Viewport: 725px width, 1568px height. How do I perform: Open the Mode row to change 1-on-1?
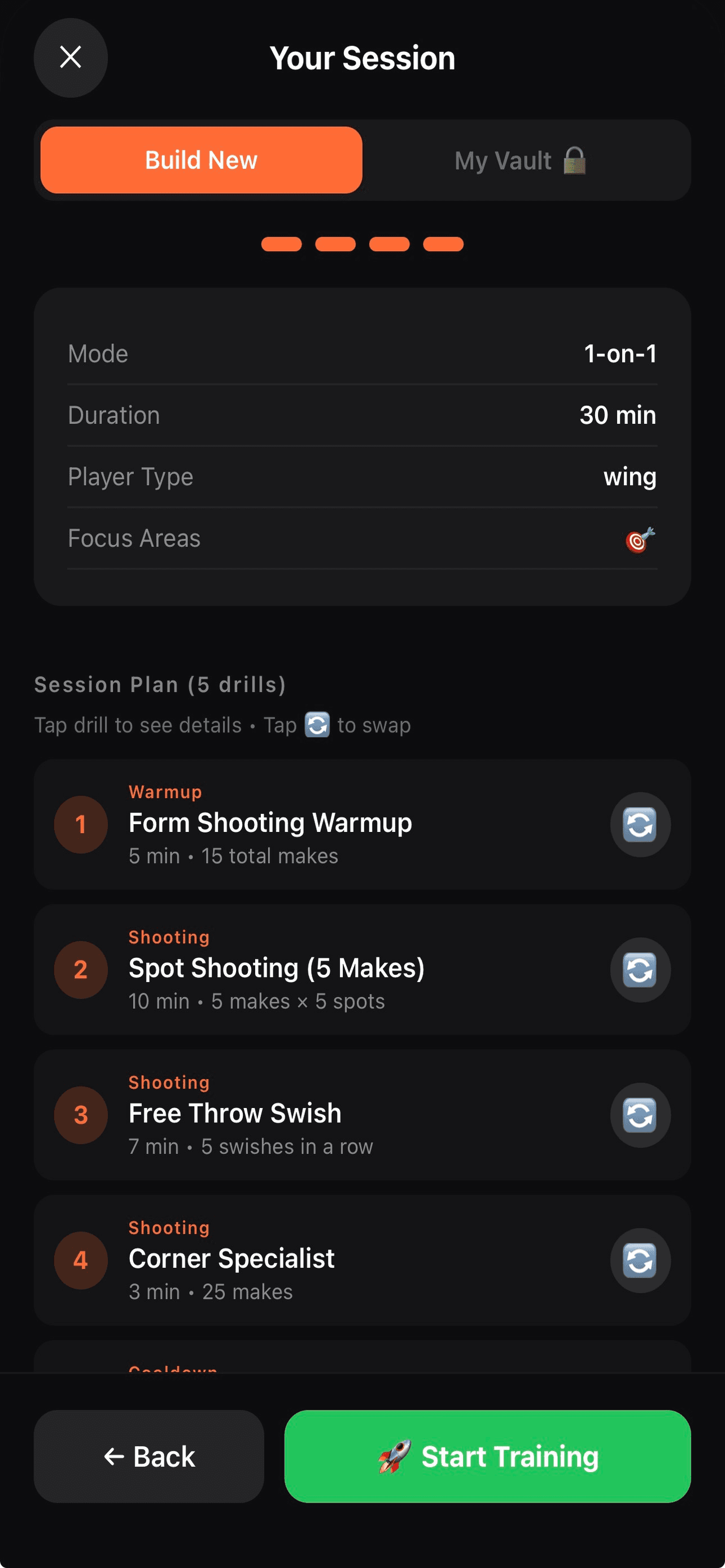(x=362, y=353)
